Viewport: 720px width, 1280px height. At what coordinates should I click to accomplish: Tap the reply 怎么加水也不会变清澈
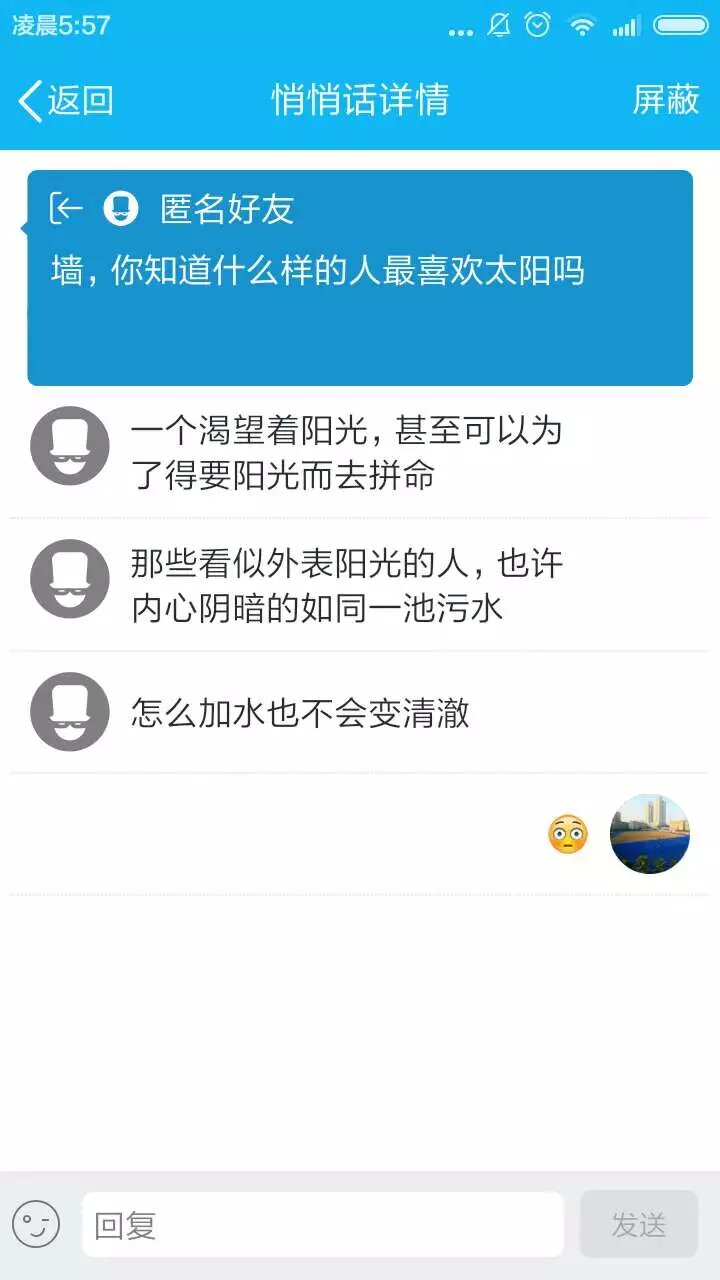pyautogui.click(x=300, y=713)
